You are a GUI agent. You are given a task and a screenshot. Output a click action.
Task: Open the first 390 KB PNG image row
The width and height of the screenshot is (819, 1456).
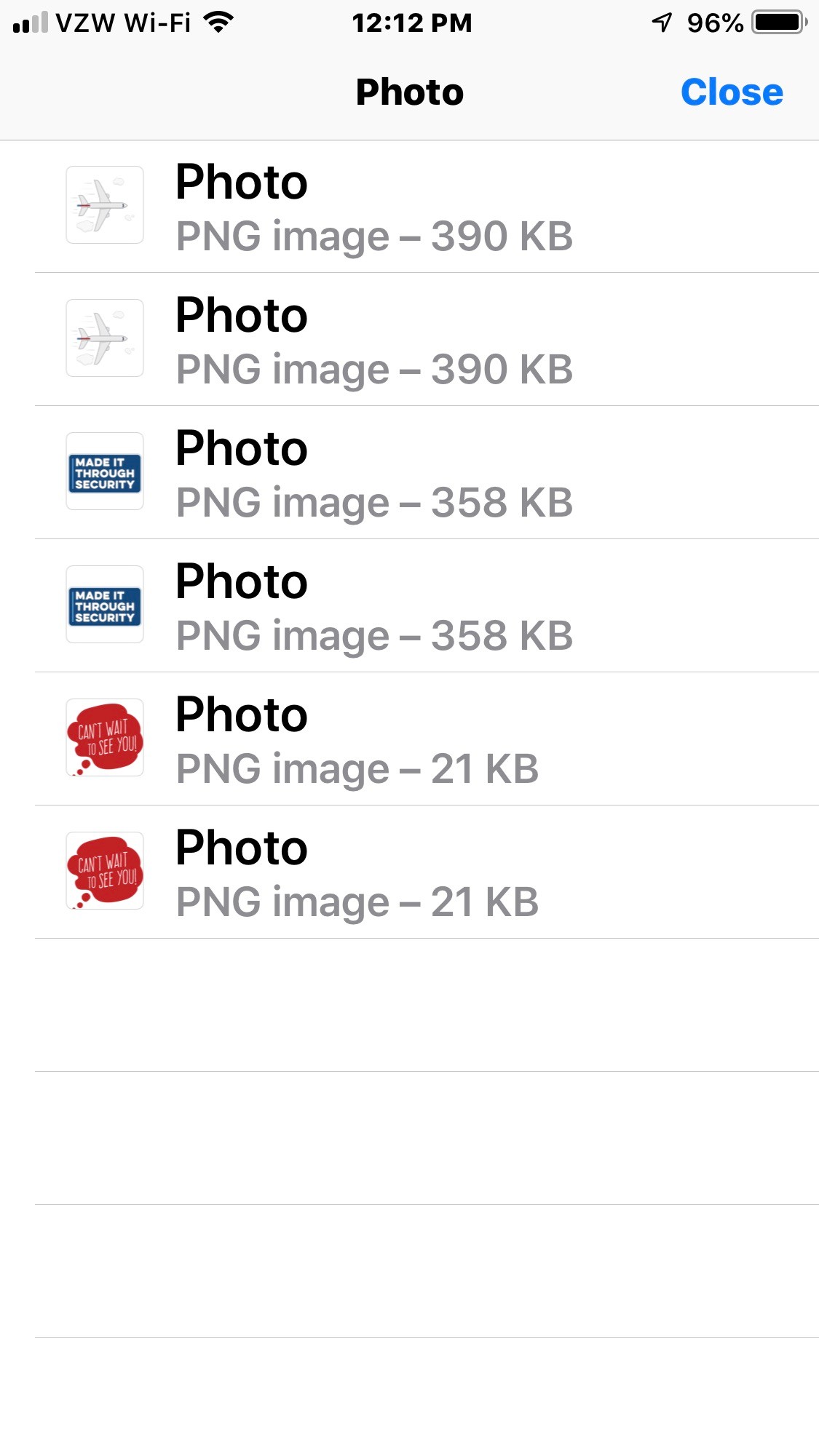click(x=408, y=206)
